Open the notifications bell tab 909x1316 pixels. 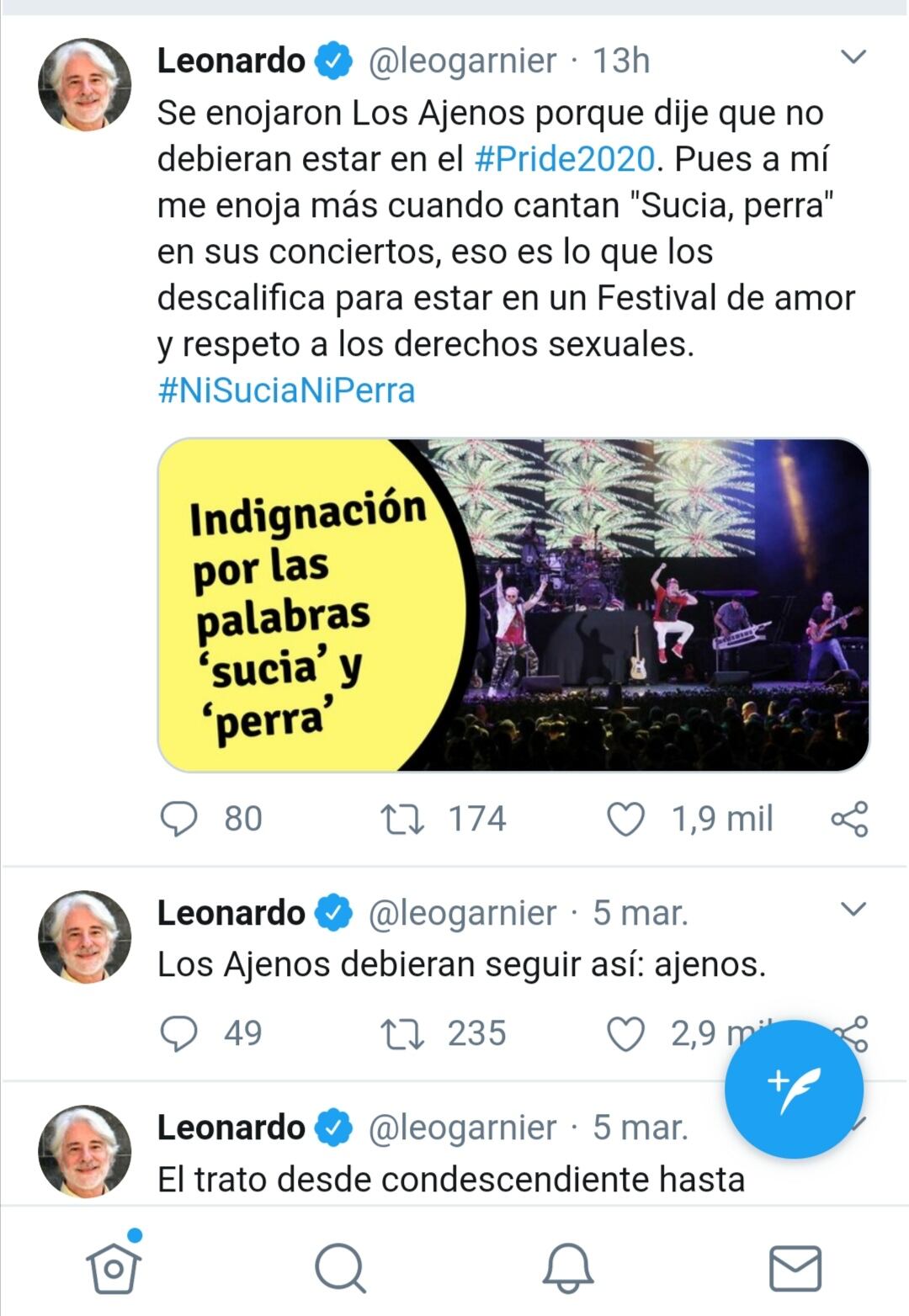coord(568,1267)
